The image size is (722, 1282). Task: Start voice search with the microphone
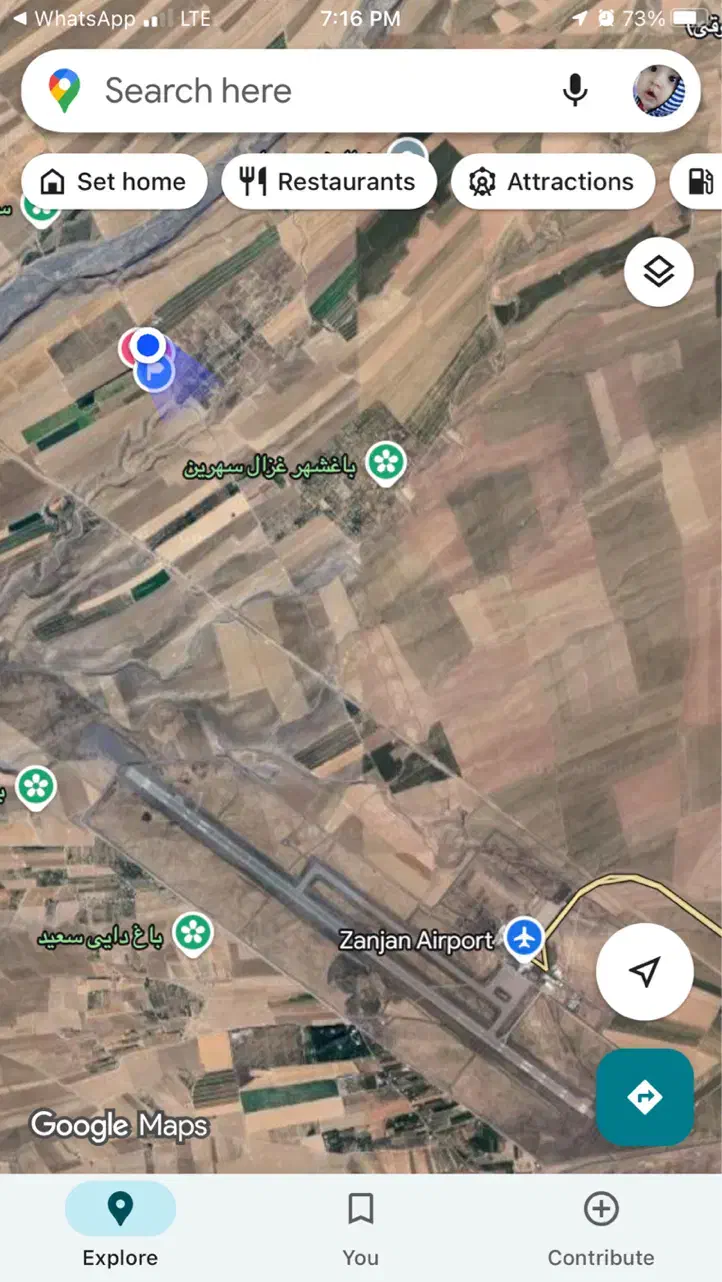pos(575,91)
